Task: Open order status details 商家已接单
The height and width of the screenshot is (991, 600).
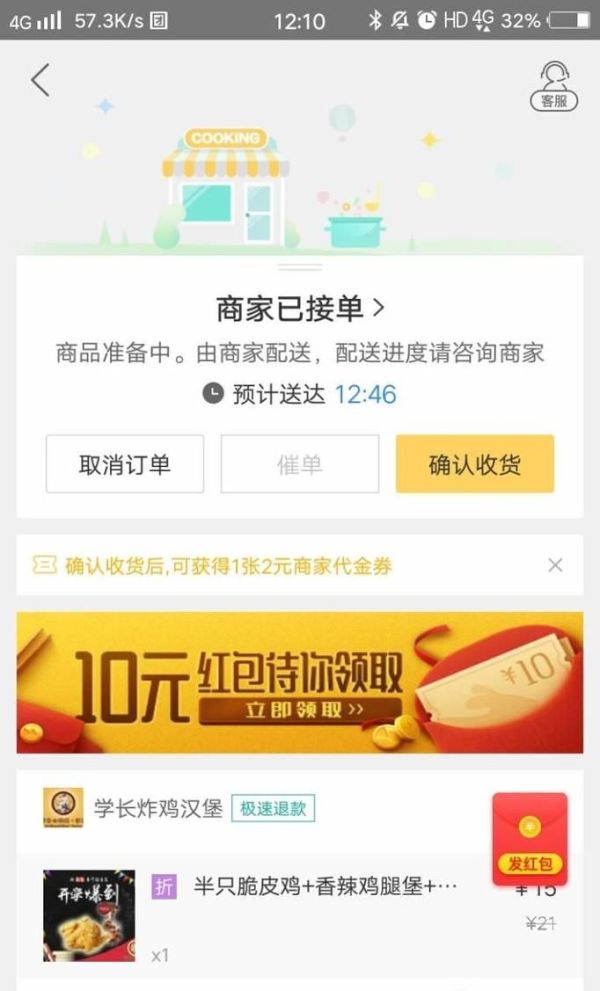Action: (300, 309)
